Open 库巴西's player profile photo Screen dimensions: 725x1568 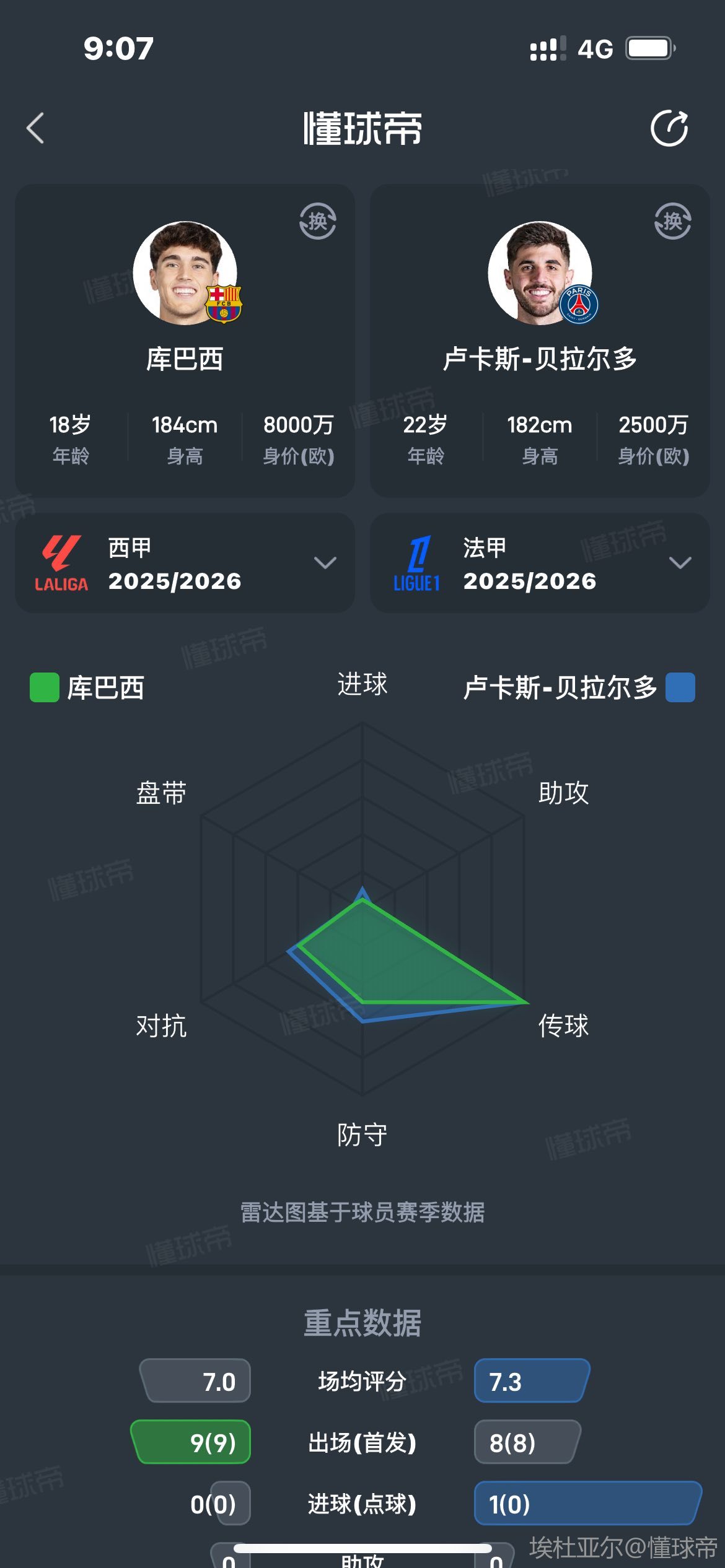[185, 273]
